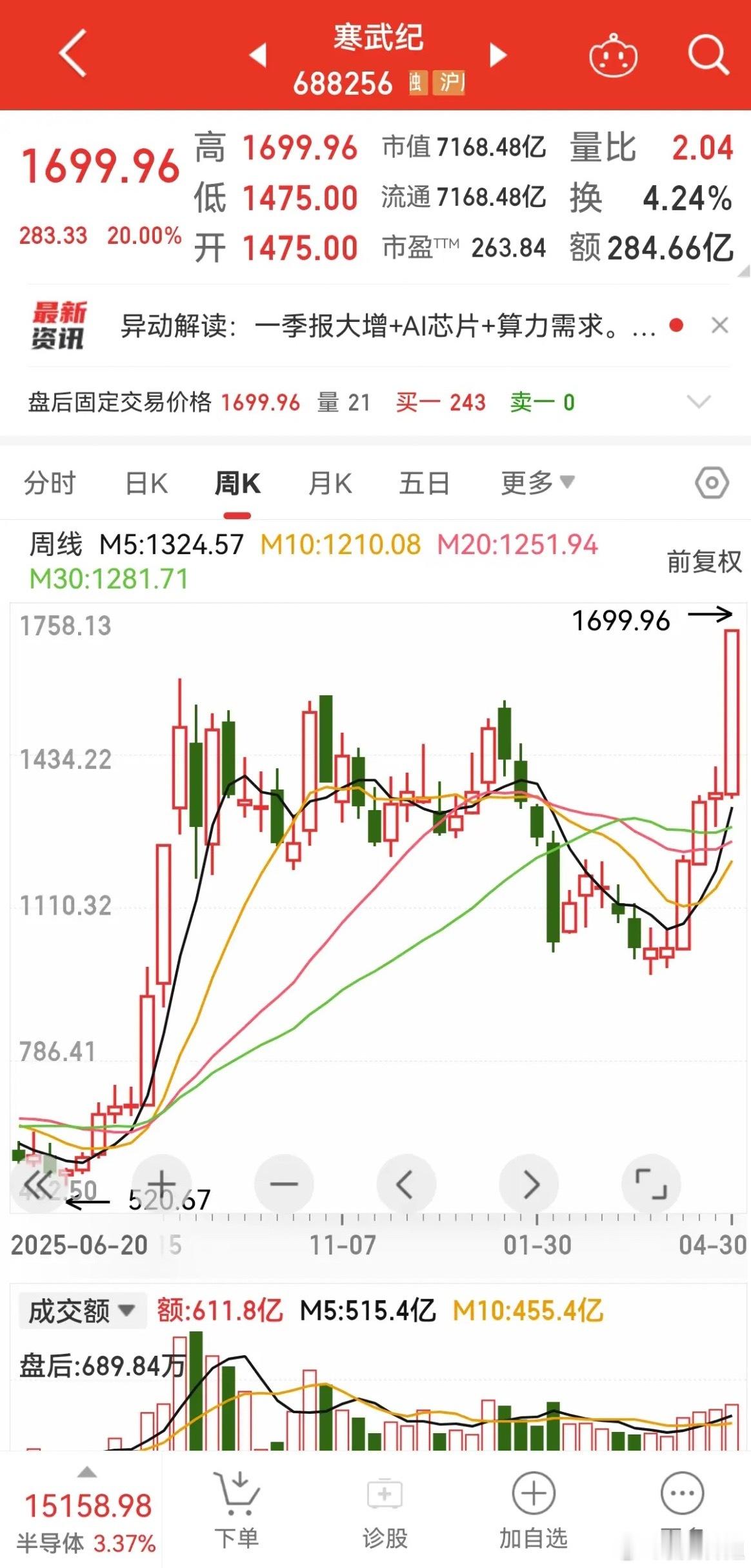Switch to the 五日 chart tab
Screen dimensions: 751x1568
pos(424,483)
